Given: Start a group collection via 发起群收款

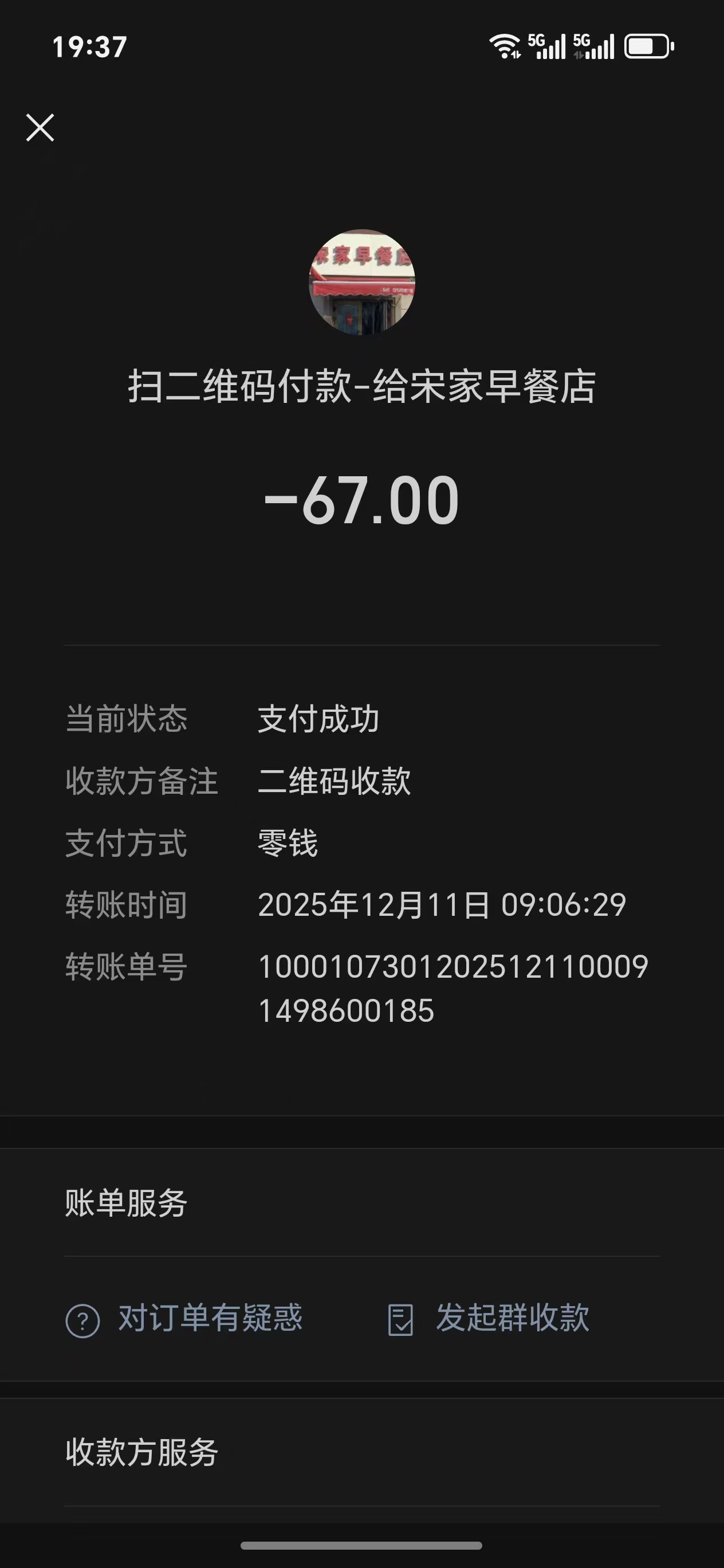Looking at the screenshot, I should 489,1319.
